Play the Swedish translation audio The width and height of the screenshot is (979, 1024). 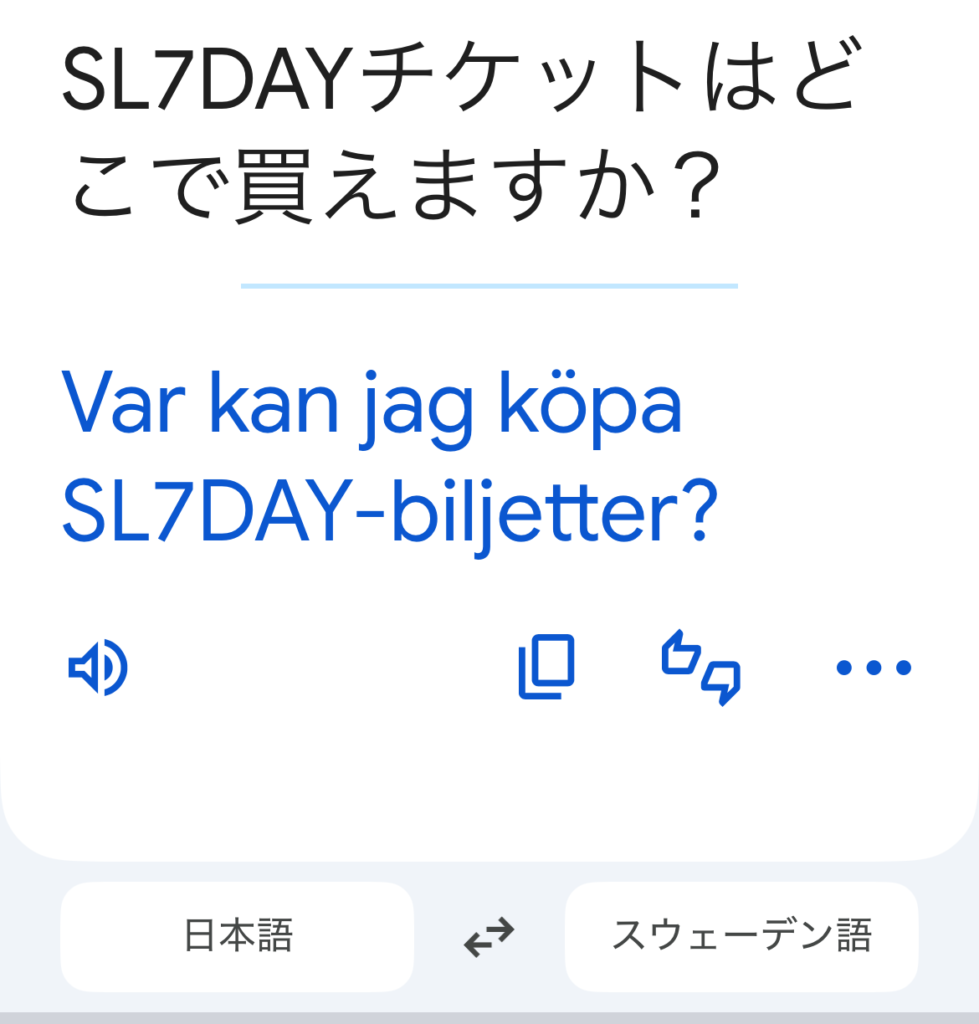tap(97, 668)
